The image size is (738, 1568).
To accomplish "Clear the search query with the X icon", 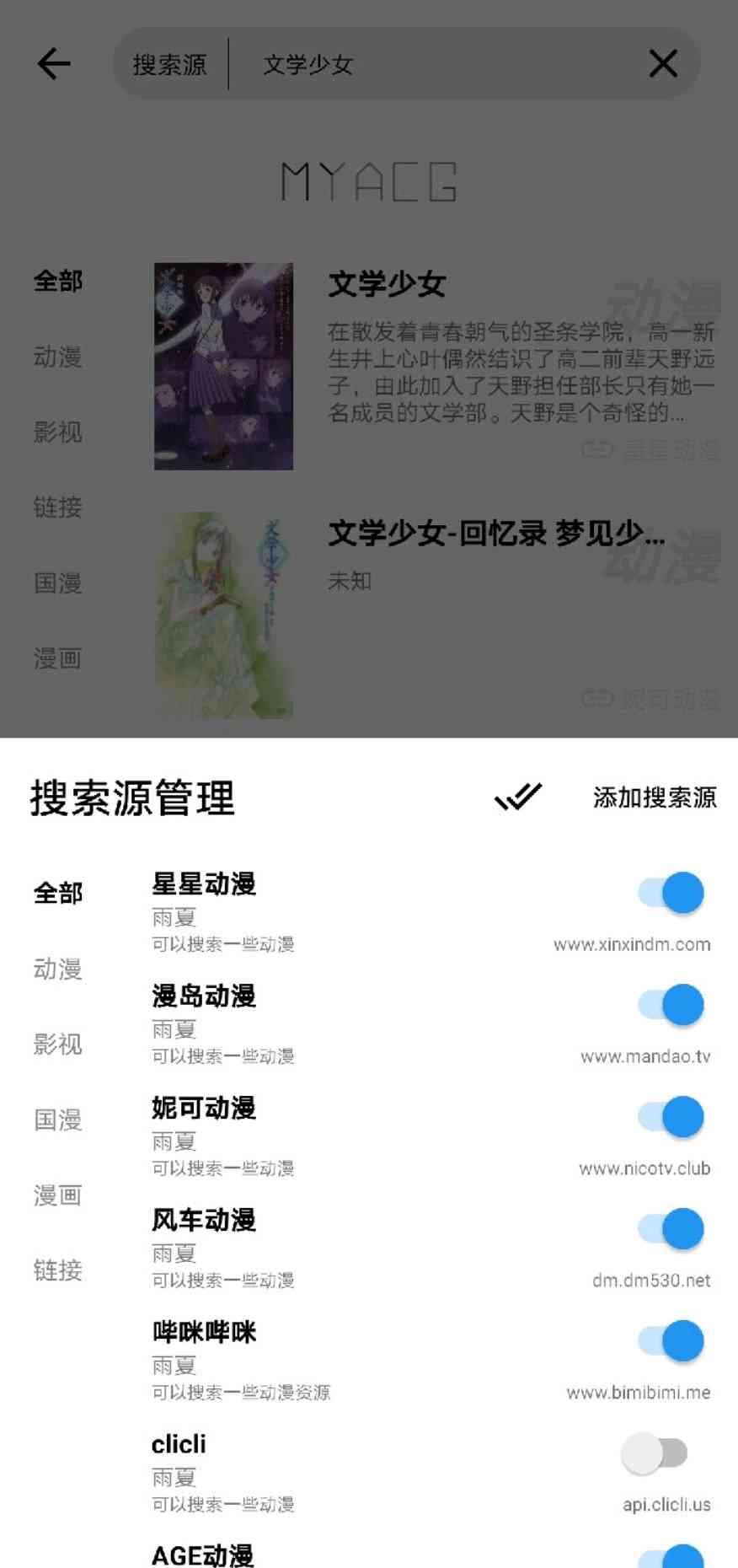I will 663,63.
